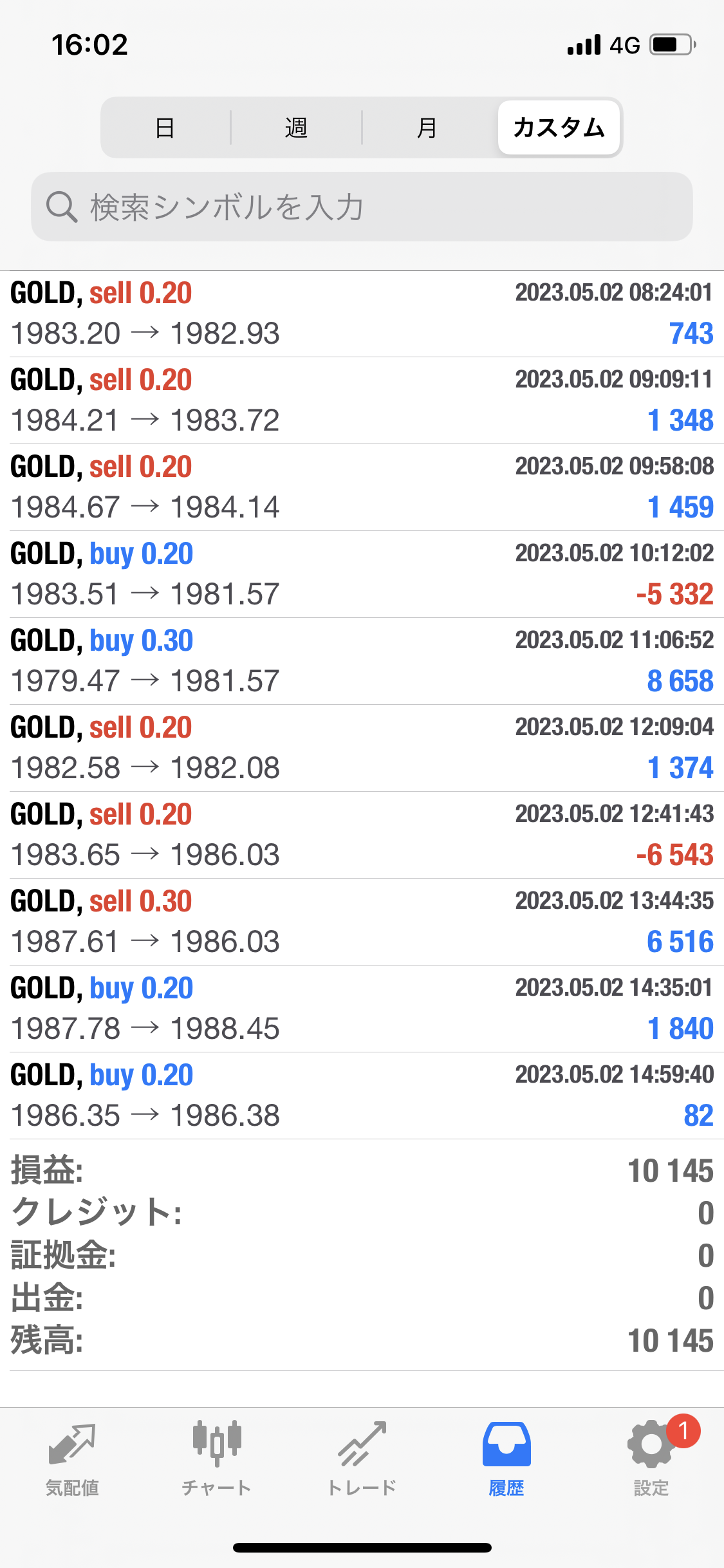Expand the GOLD buy trade with loss -5 332
Screen dimensions: 724x1568
point(362,574)
